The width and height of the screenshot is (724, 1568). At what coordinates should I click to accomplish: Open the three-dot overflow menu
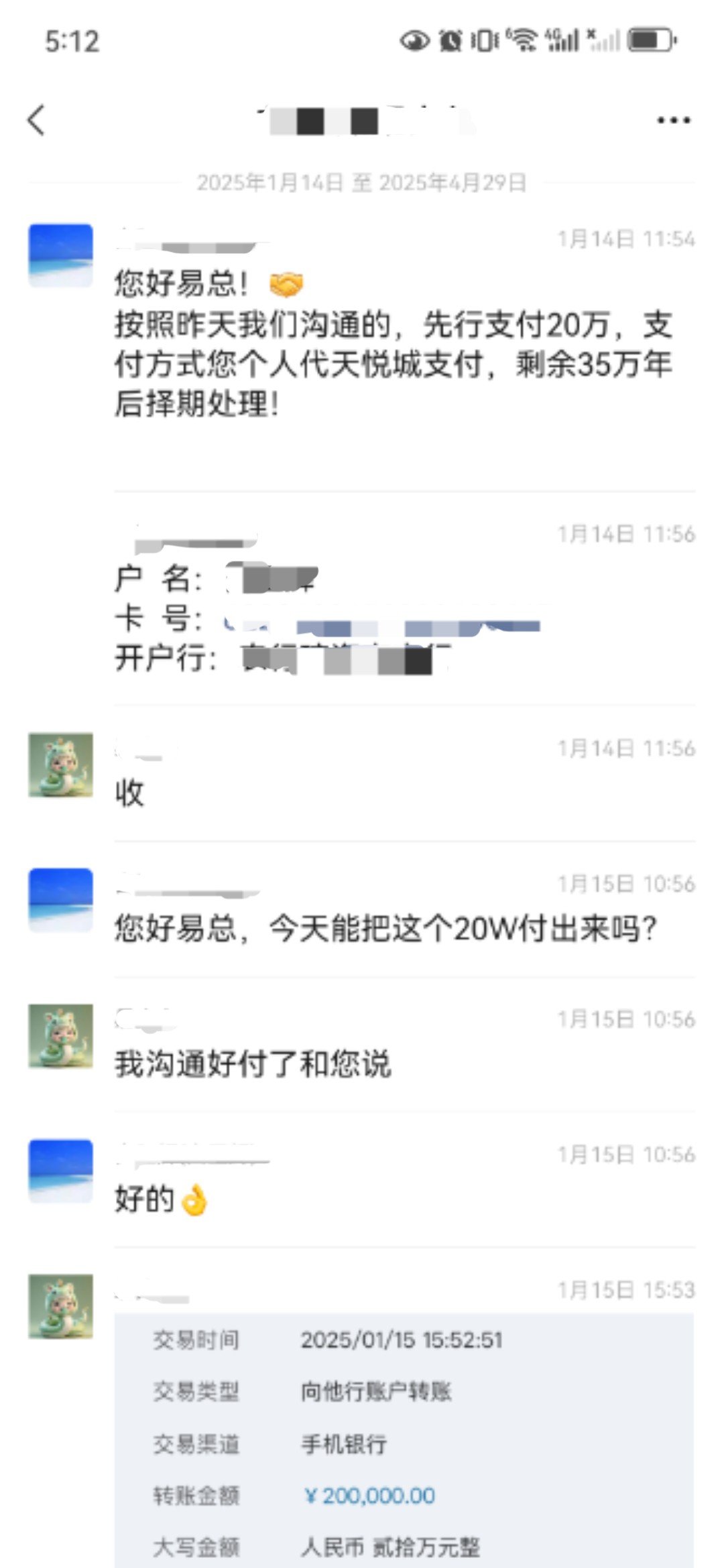click(x=673, y=121)
